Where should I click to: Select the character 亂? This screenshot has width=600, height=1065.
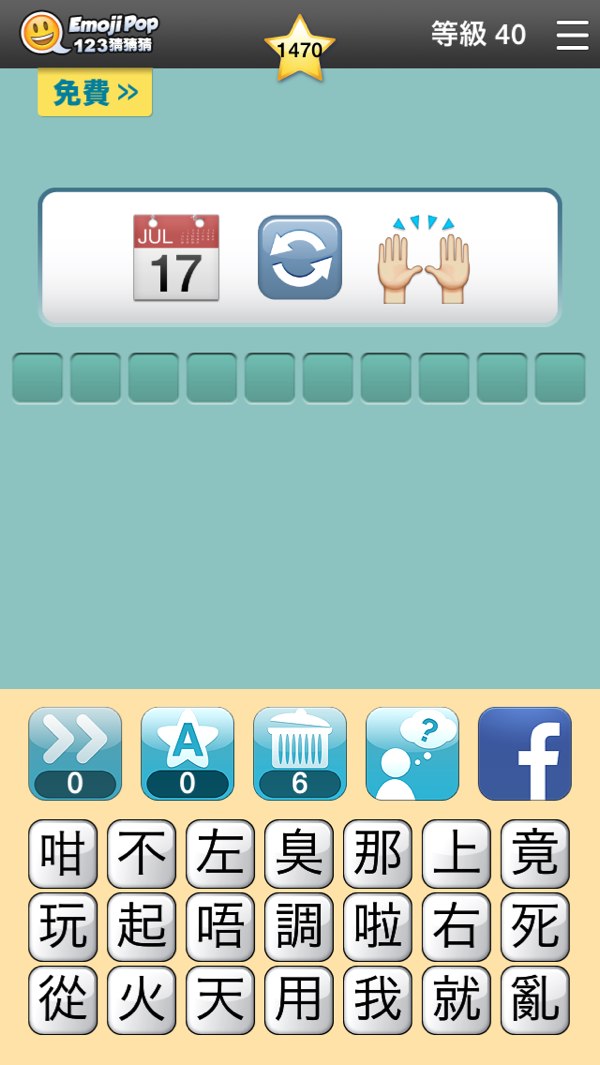535,1000
